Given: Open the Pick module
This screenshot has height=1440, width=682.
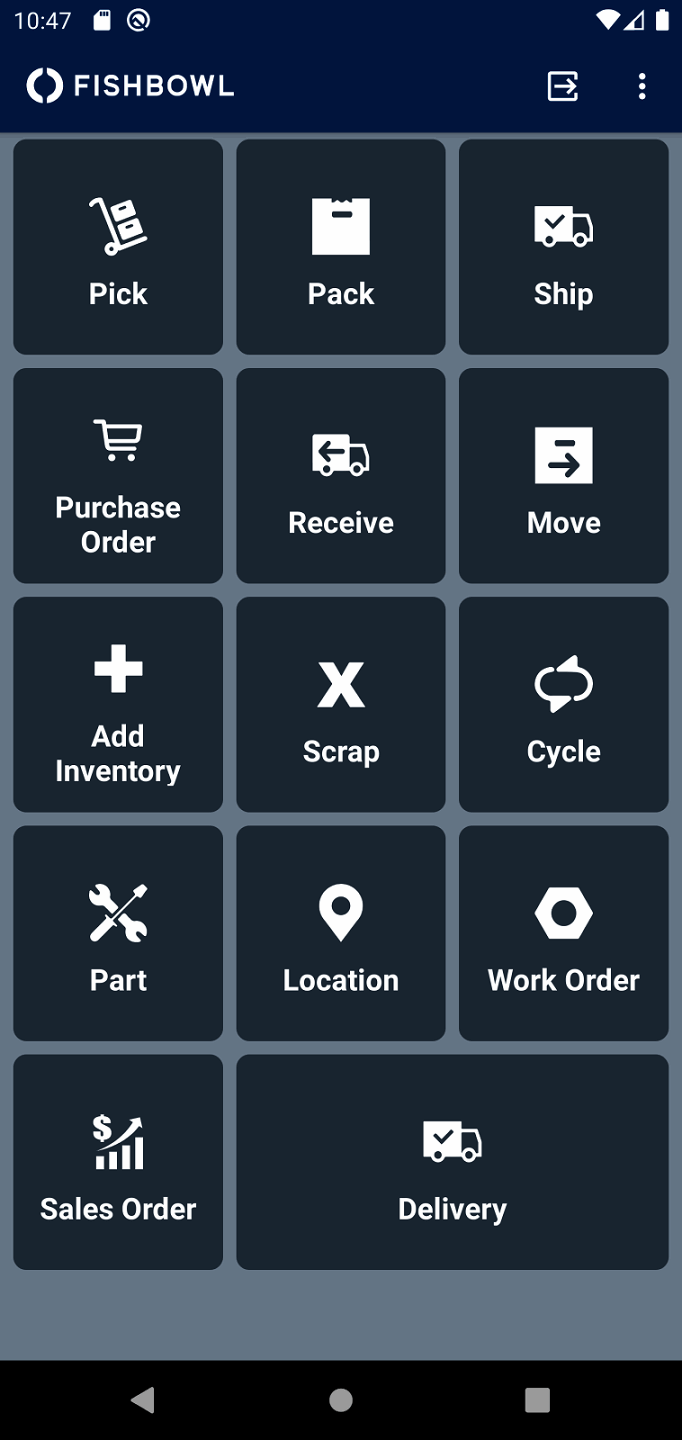Looking at the screenshot, I should 118,247.
